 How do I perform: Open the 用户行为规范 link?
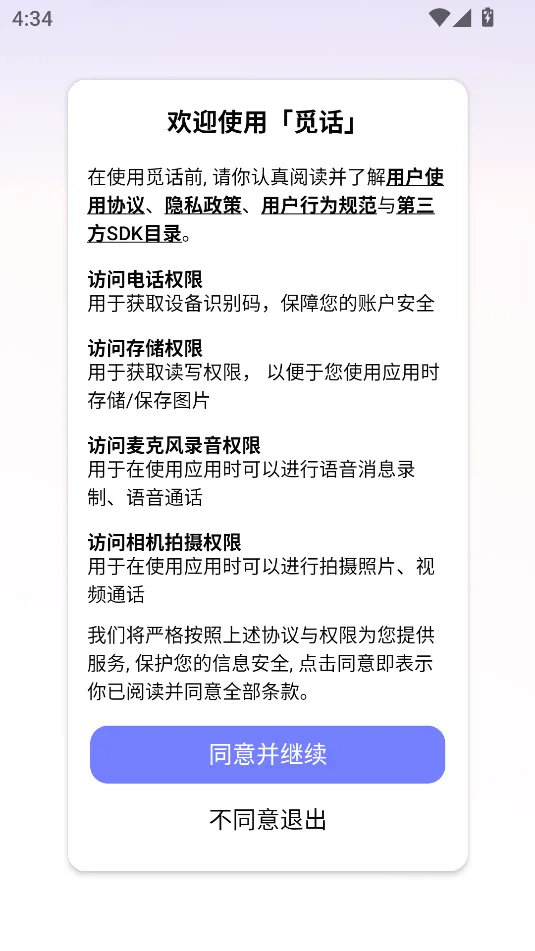point(319,206)
